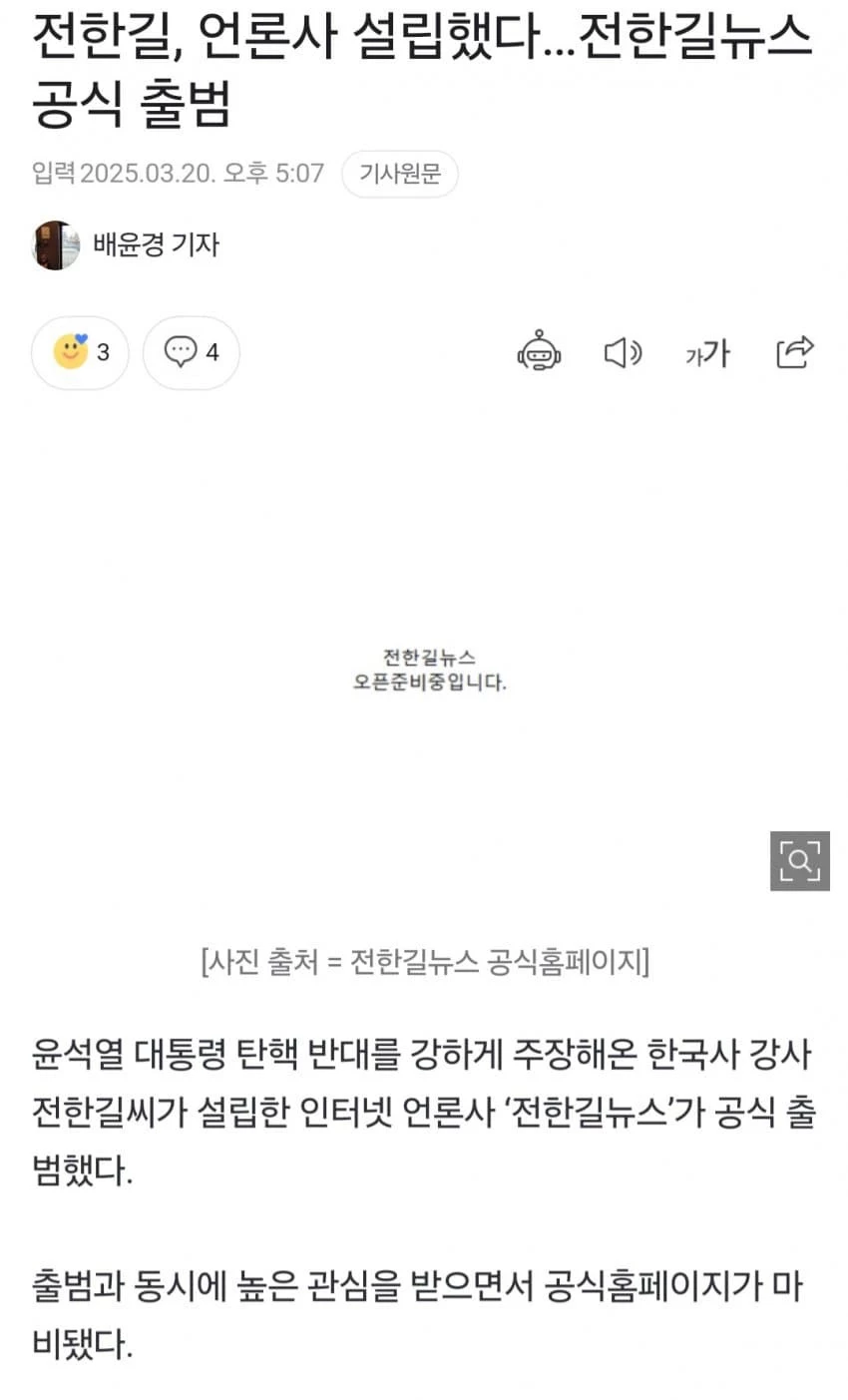The width and height of the screenshot is (848, 1400).
Task: Enlarge the article image with the magnifier icon
Action: (x=799, y=860)
